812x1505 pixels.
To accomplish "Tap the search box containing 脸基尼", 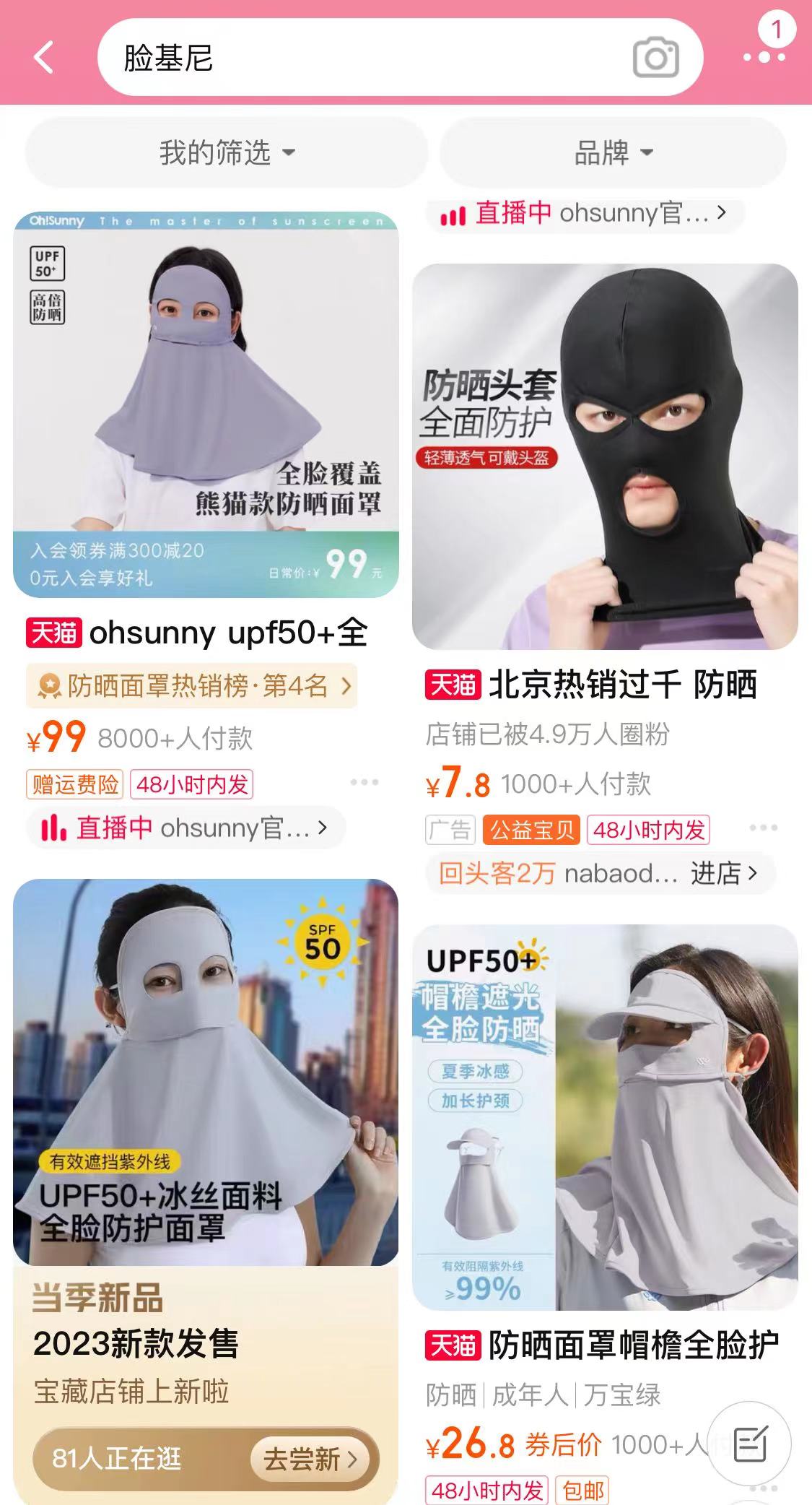I will tap(361, 58).
